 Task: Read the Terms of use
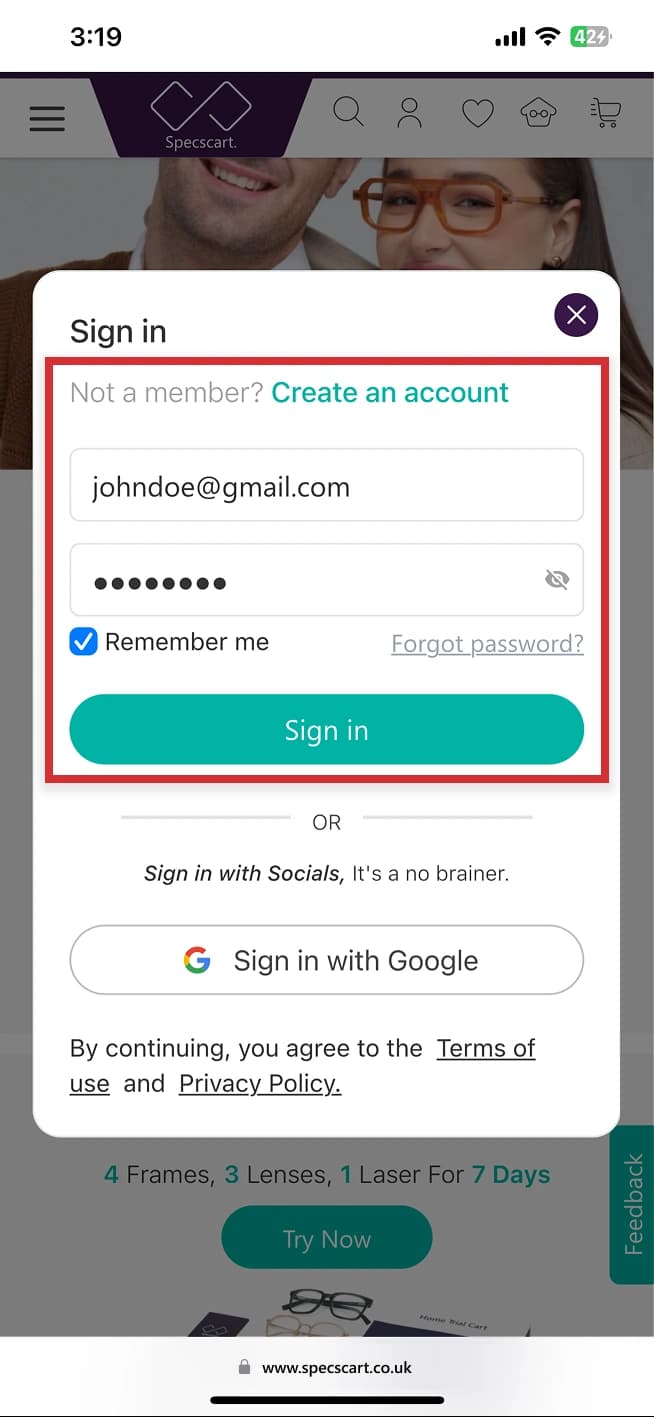pos(486,1048)
